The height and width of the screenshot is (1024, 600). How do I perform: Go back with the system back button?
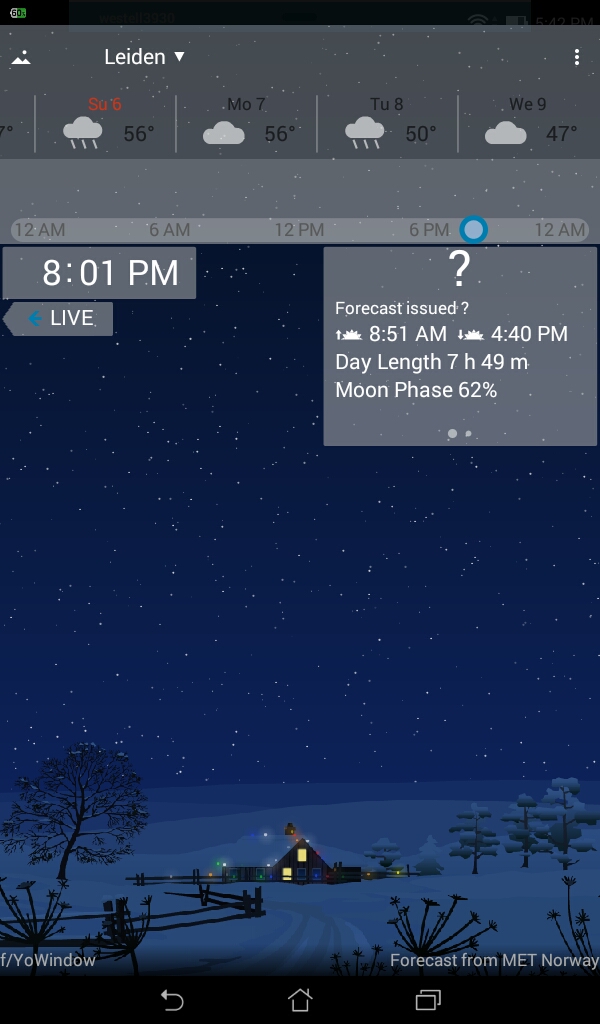pos(172,999)
